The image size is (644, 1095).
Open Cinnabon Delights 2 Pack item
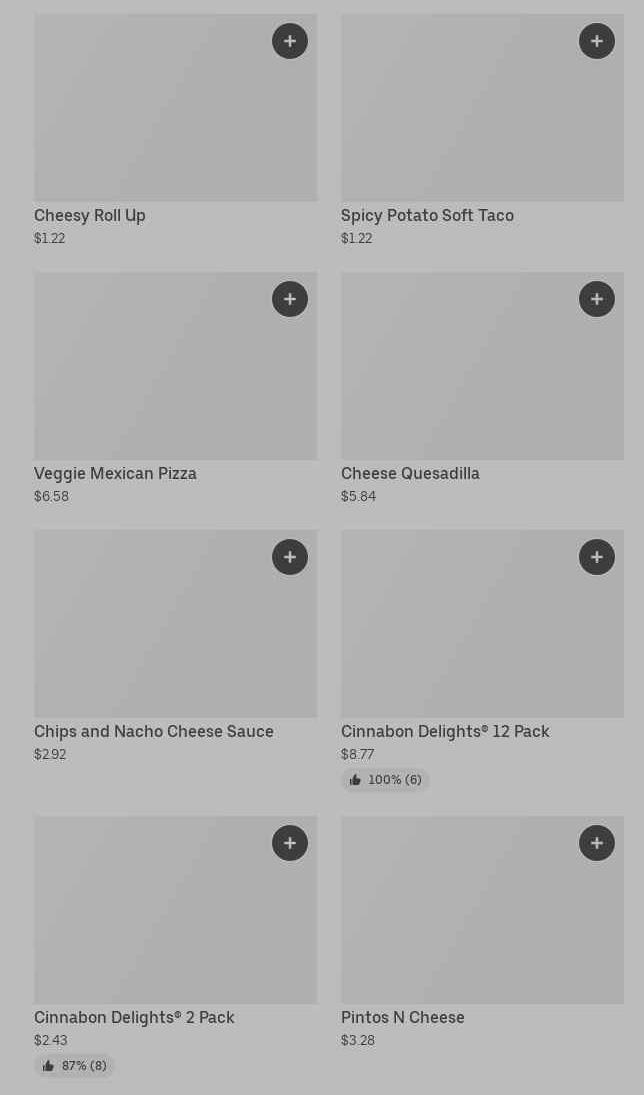134,1018
